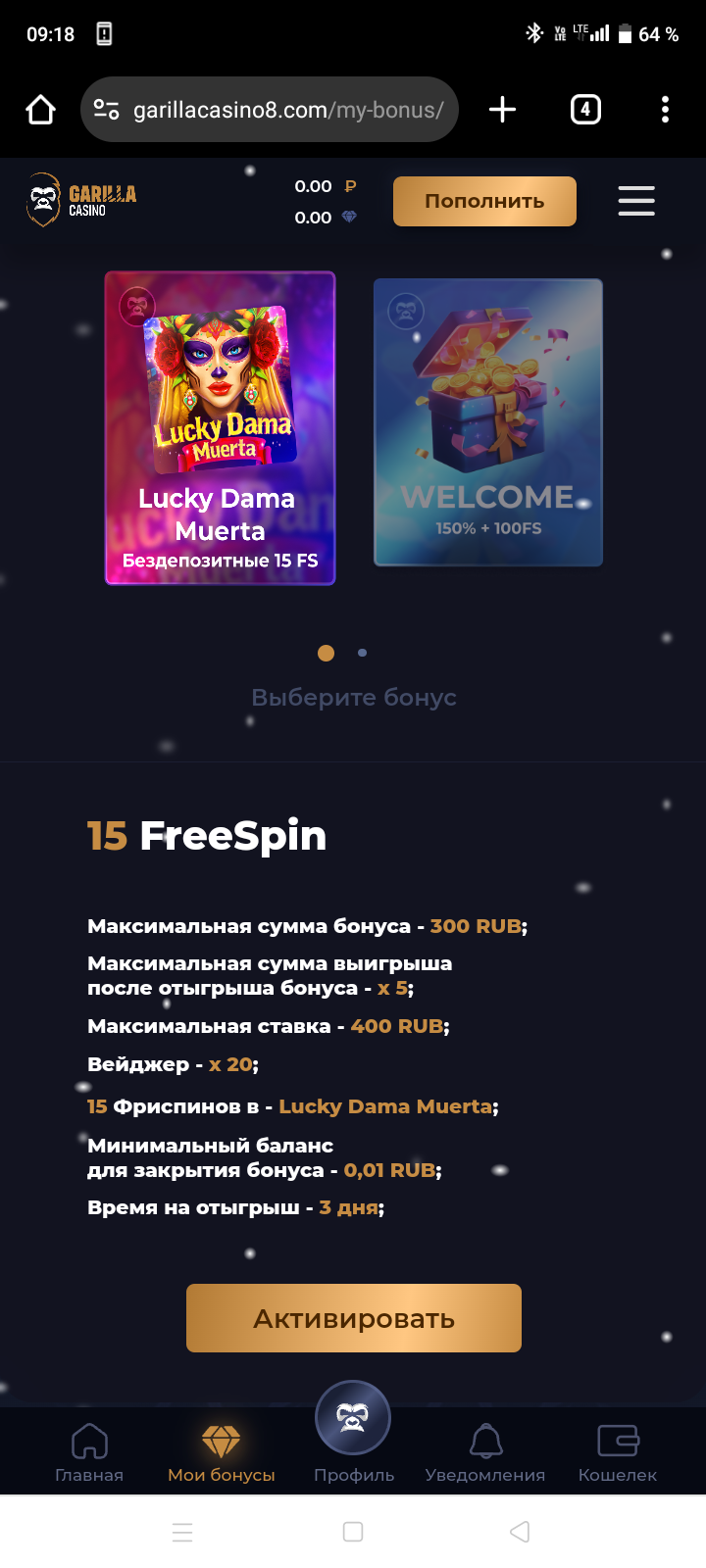This screenshot has height=1568, width=706.
Task: Open the browser overflow menu
Action: 665,110
